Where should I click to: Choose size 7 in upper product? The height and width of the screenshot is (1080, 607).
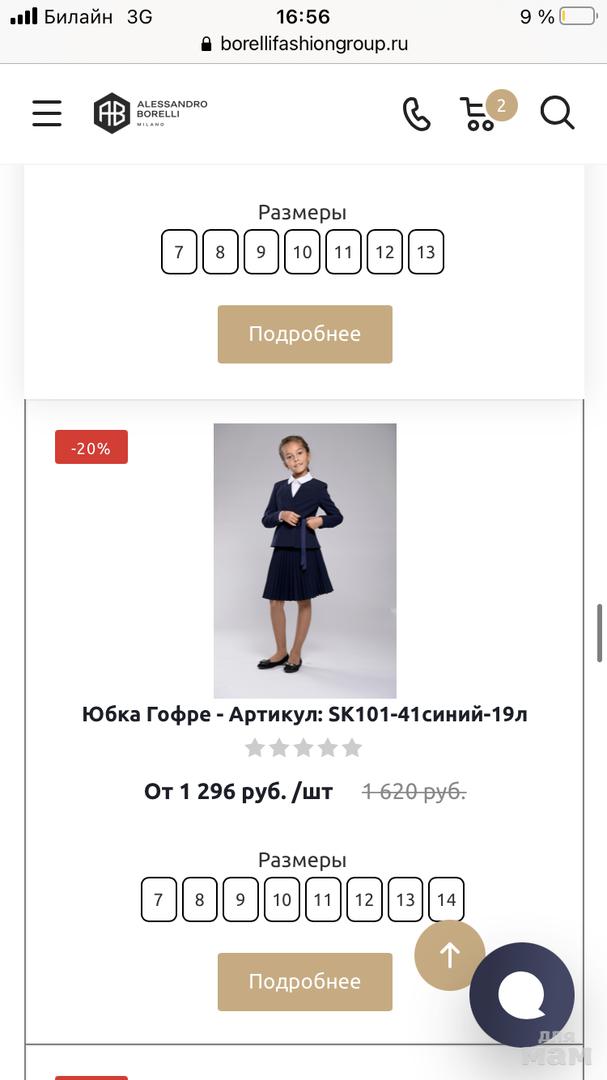click(179, 252)
